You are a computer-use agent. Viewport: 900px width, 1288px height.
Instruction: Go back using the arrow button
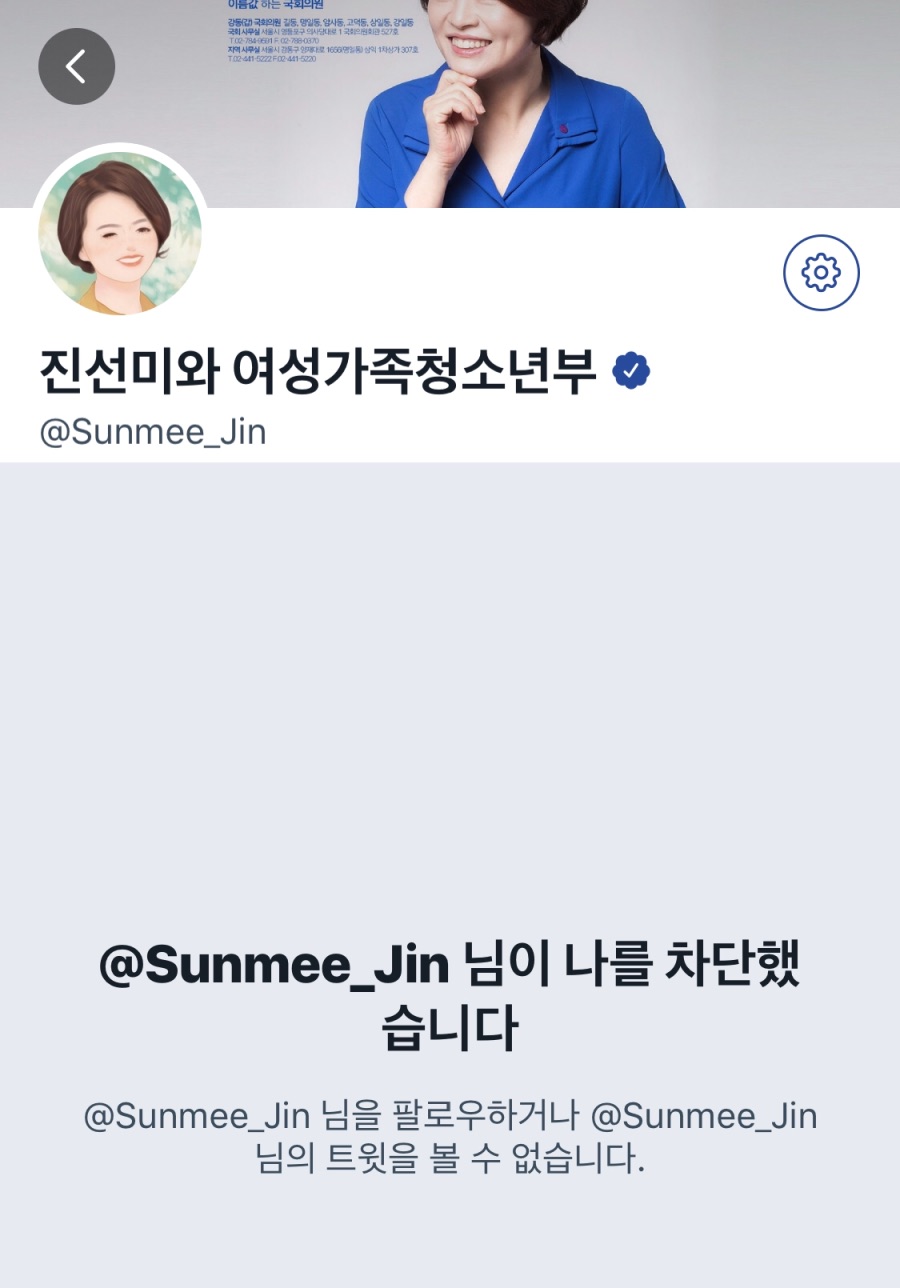click(x=76, y=67)
